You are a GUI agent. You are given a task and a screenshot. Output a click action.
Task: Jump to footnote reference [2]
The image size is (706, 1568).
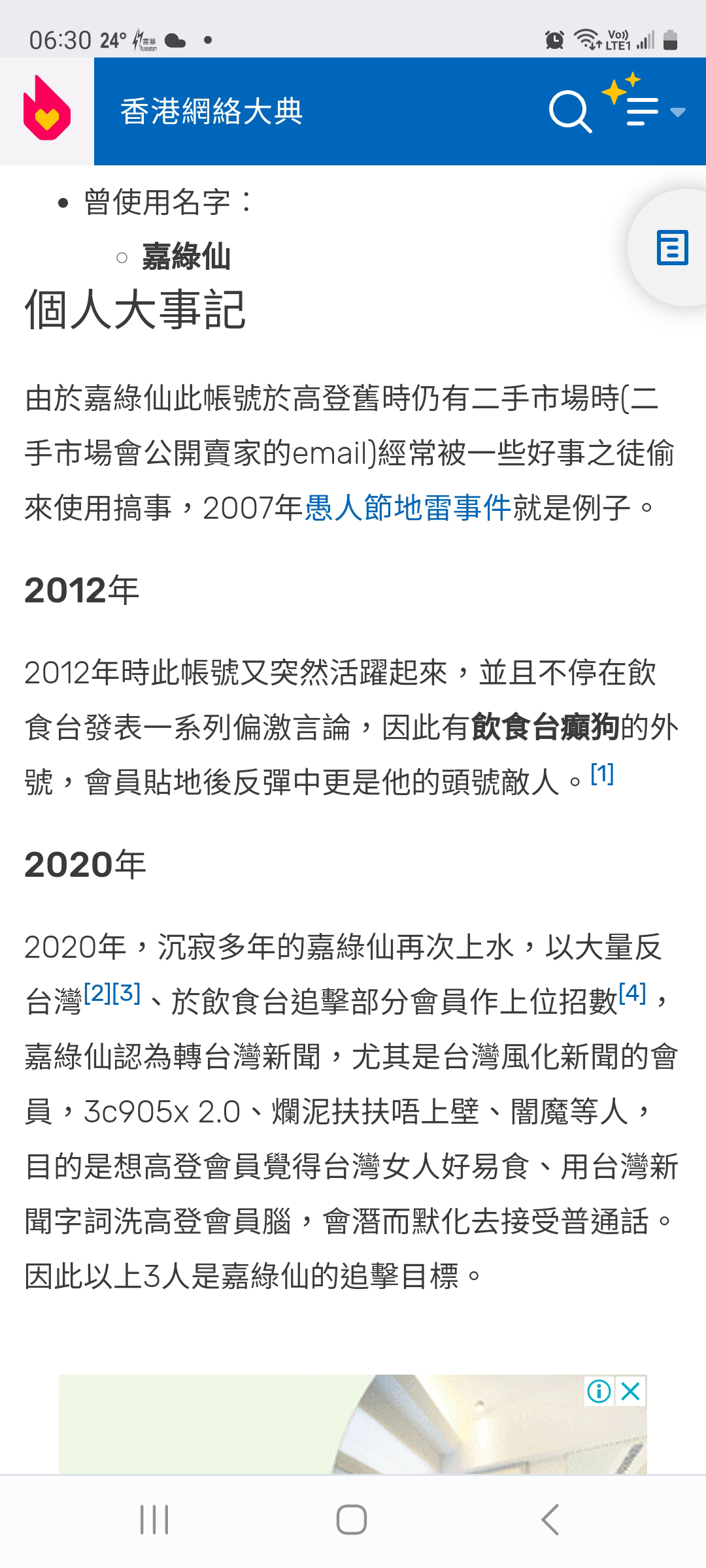point(98,993)
